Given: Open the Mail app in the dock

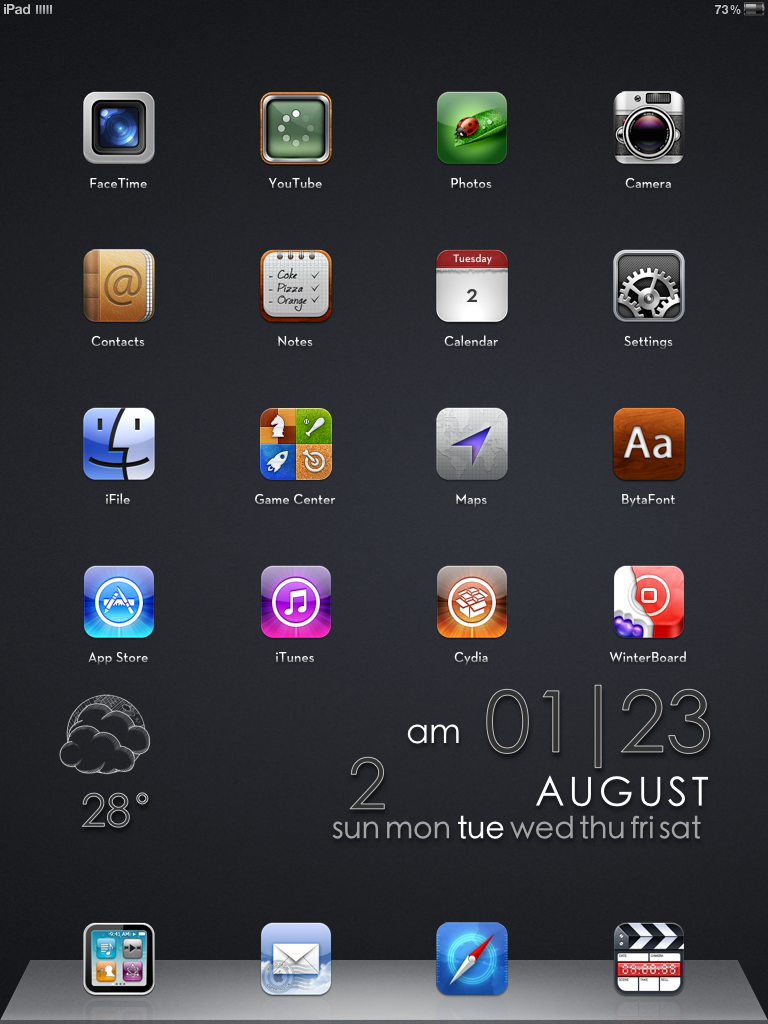Looking at the screenshot, I should [x=295, y=958].
